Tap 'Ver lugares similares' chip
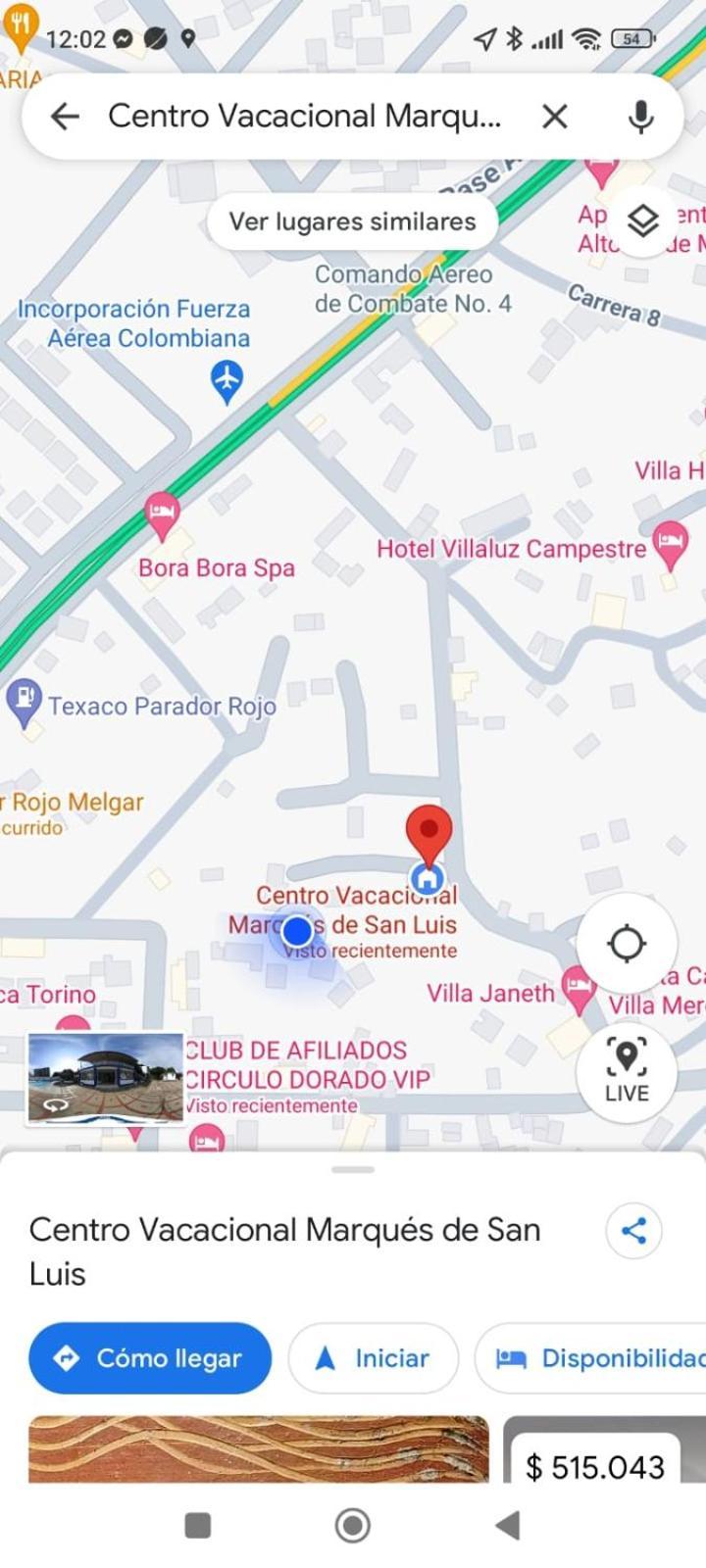This screenshot has height=1568, width=706. [352, 221]
